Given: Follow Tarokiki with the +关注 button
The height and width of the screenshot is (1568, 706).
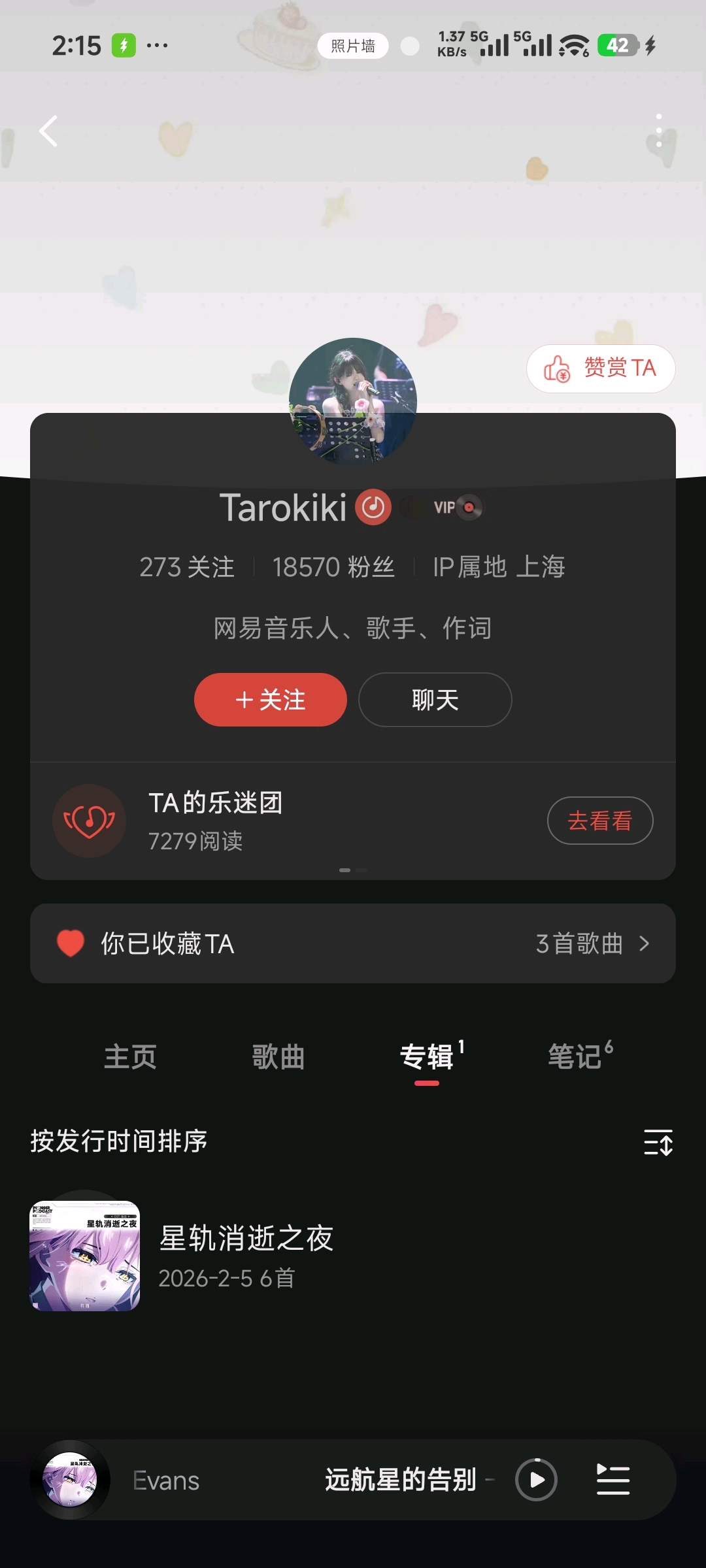Looking at the screenshot, I should 271,700.
